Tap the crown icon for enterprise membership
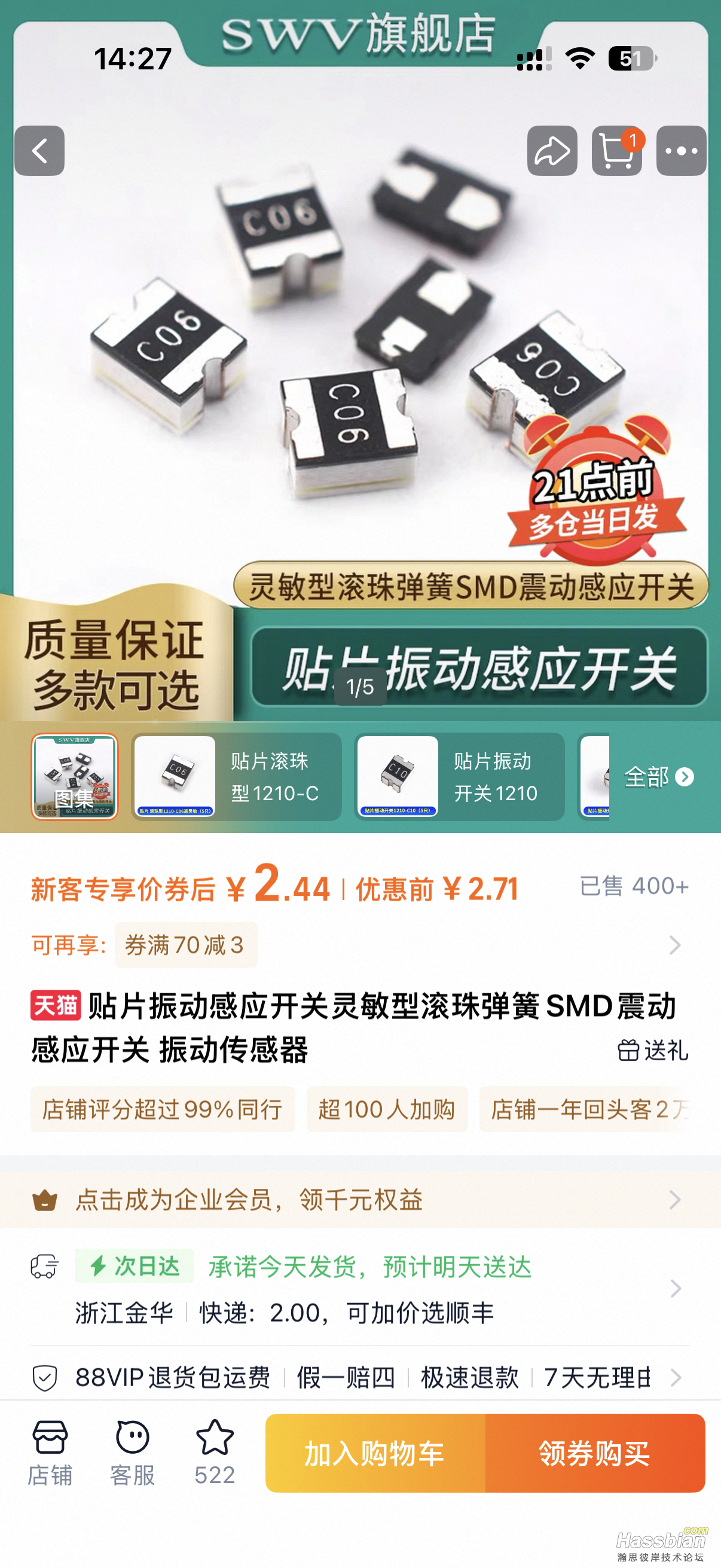The image size is (721, 1568). 45,1200
